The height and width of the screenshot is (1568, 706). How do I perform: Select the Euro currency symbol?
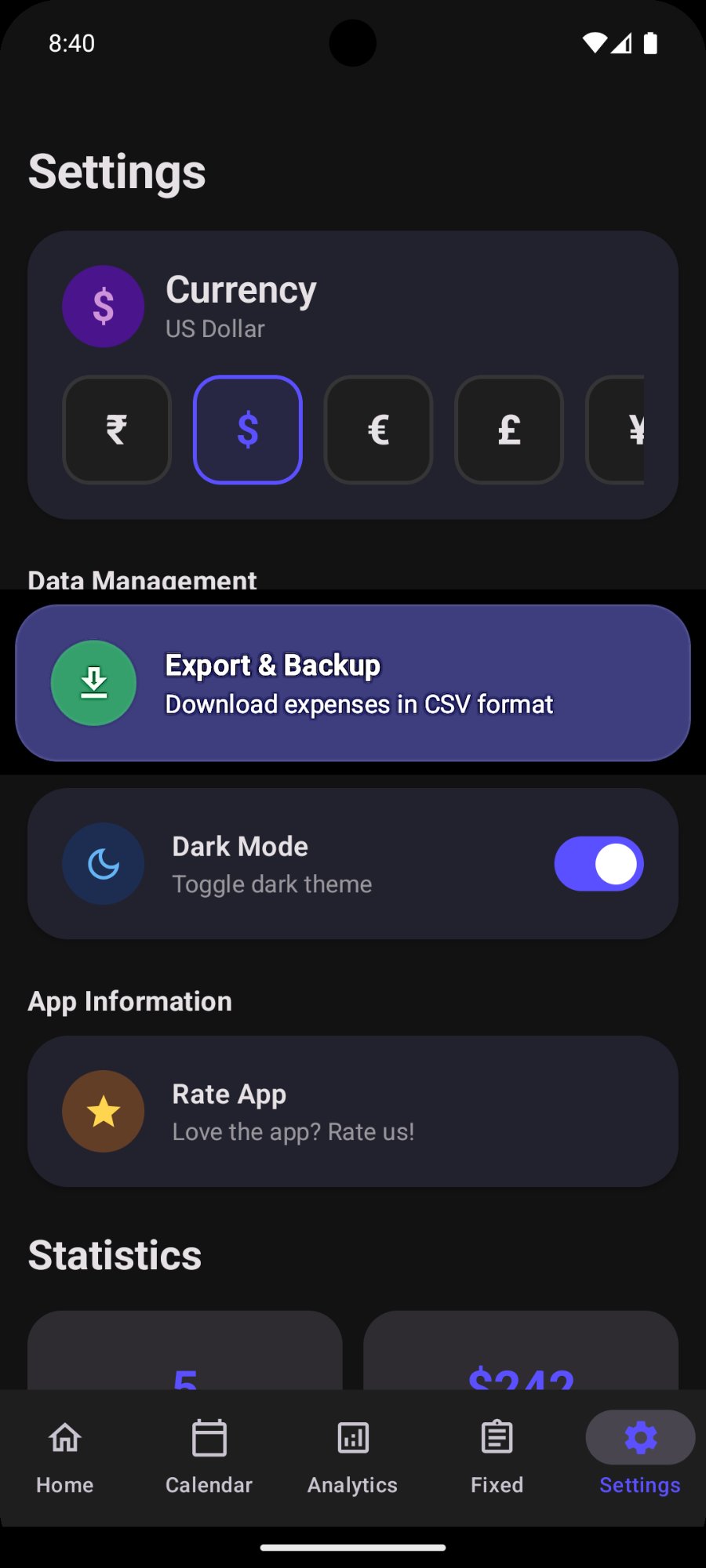point(379,430)
